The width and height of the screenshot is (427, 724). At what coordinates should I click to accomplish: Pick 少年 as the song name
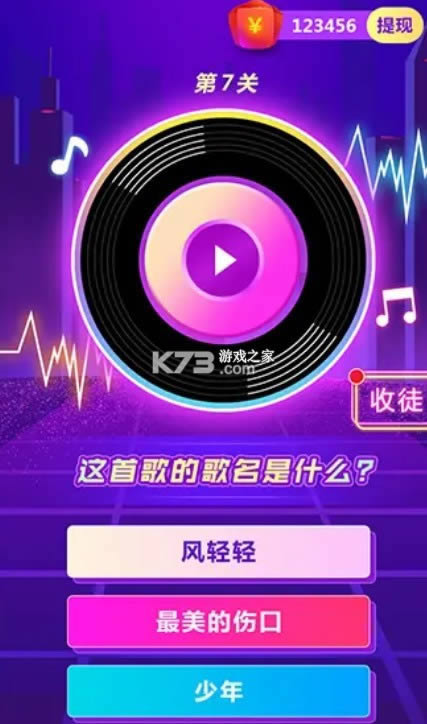(219, 691)
